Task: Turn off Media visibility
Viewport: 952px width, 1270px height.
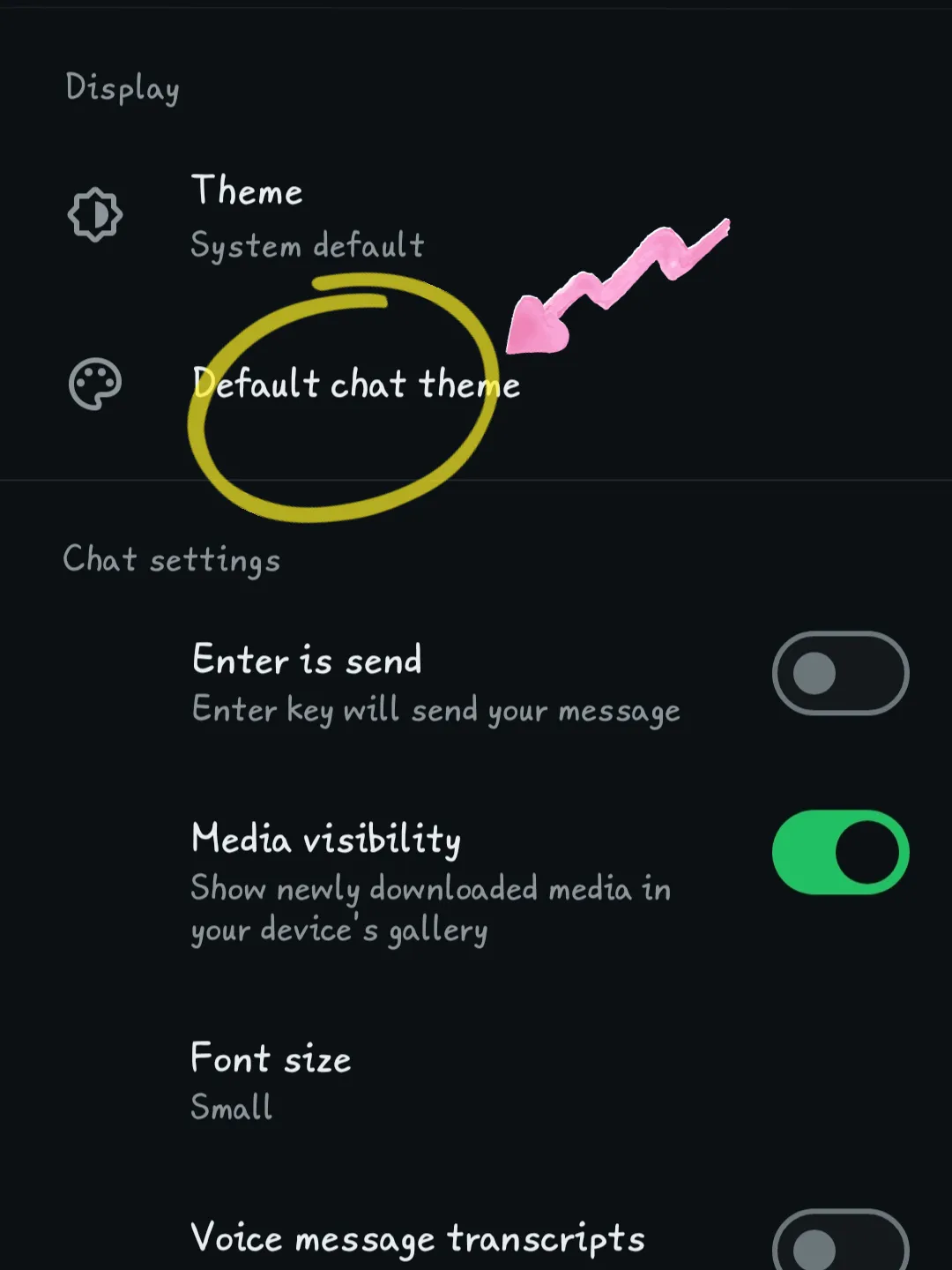Action: tap(839, 852)
